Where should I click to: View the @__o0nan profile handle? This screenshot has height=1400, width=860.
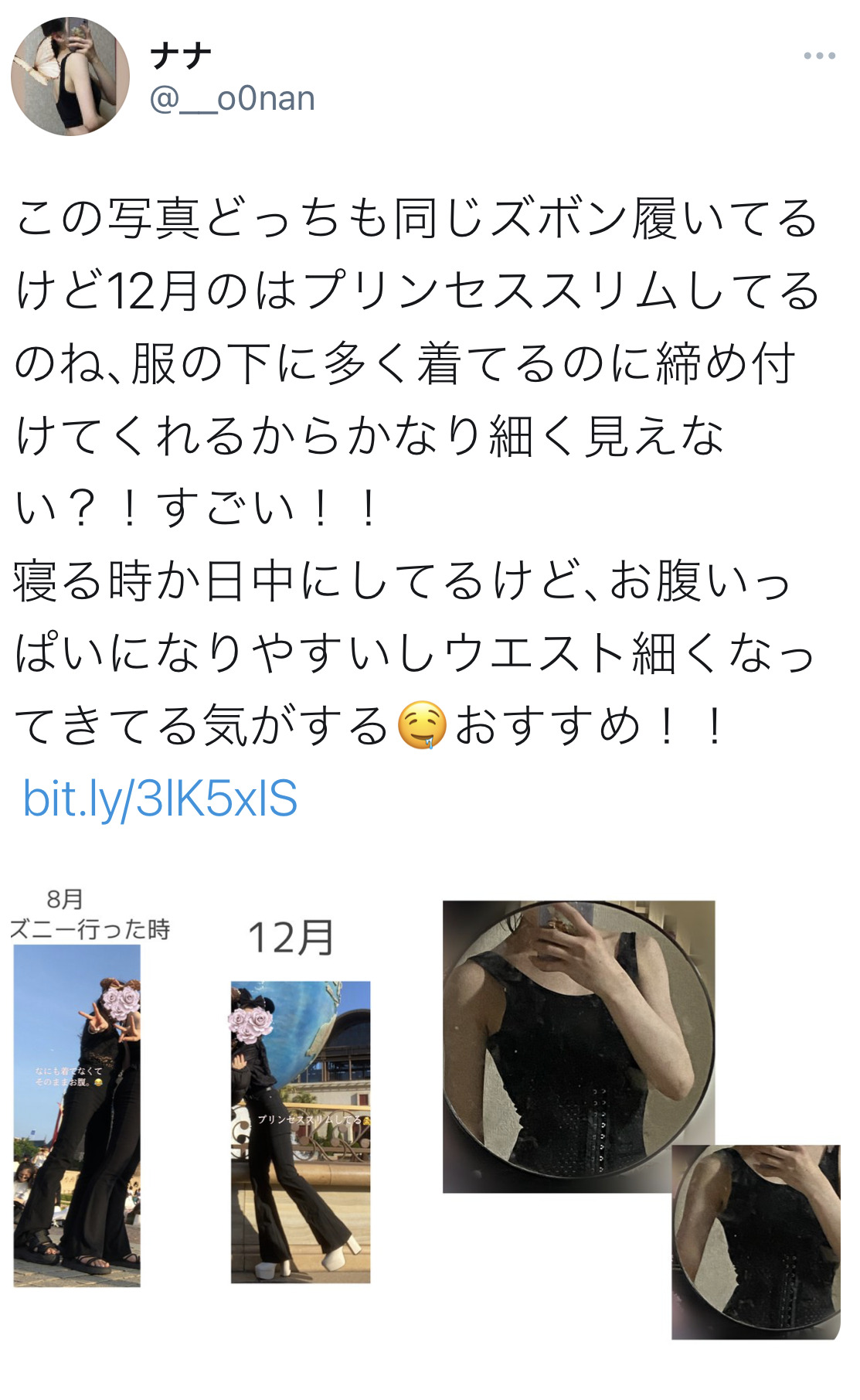[x=233, y=99]
